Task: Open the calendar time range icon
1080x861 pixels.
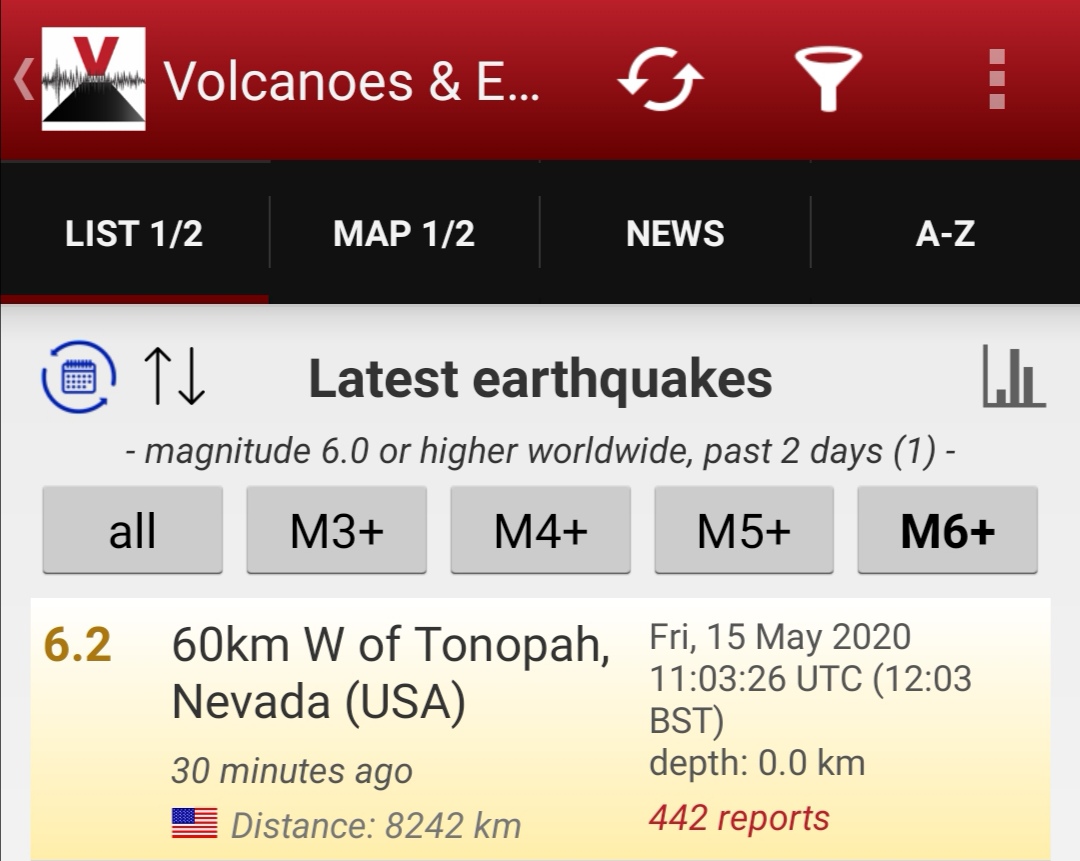Action: click(x=78, y=377)
